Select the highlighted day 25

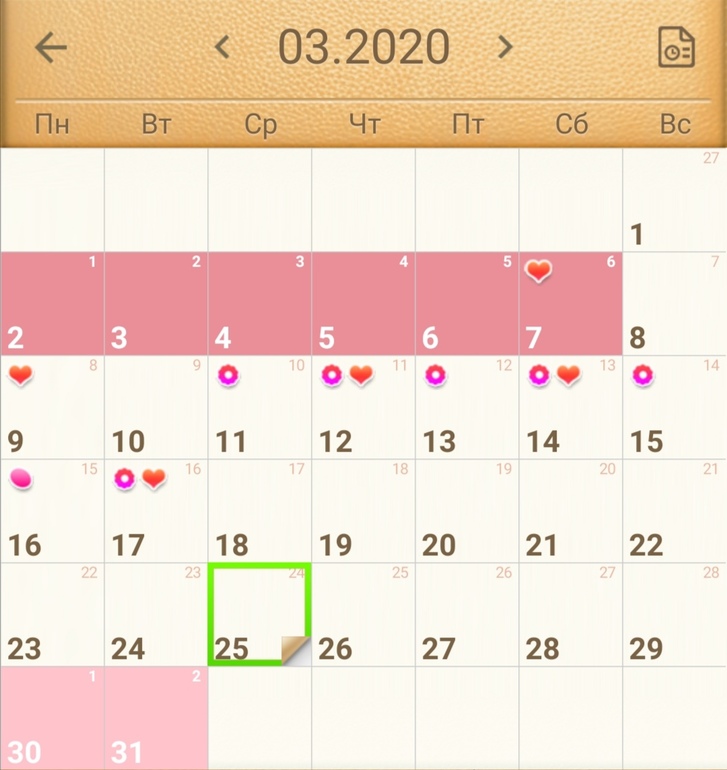click(x=259, y=614)
